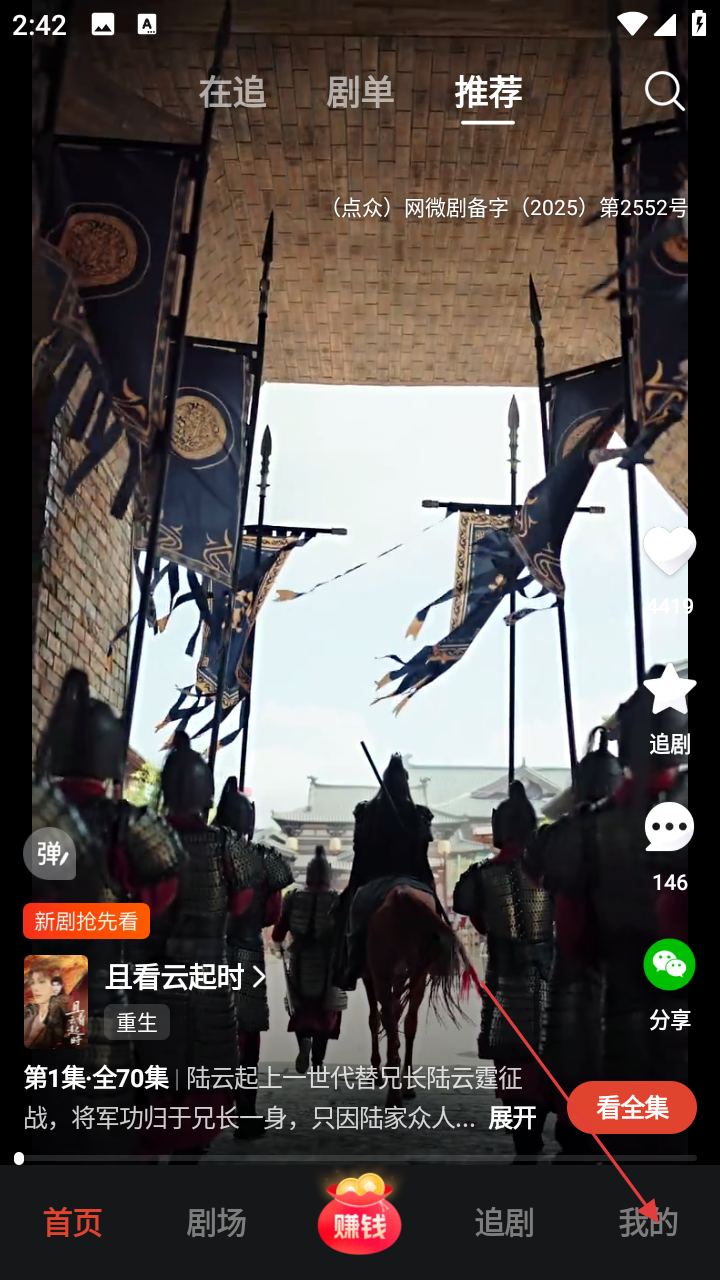This screenshot has width=720, height=1280.
Task: Tap the 追剧 star to follow this drama
Action: [669, 690]
